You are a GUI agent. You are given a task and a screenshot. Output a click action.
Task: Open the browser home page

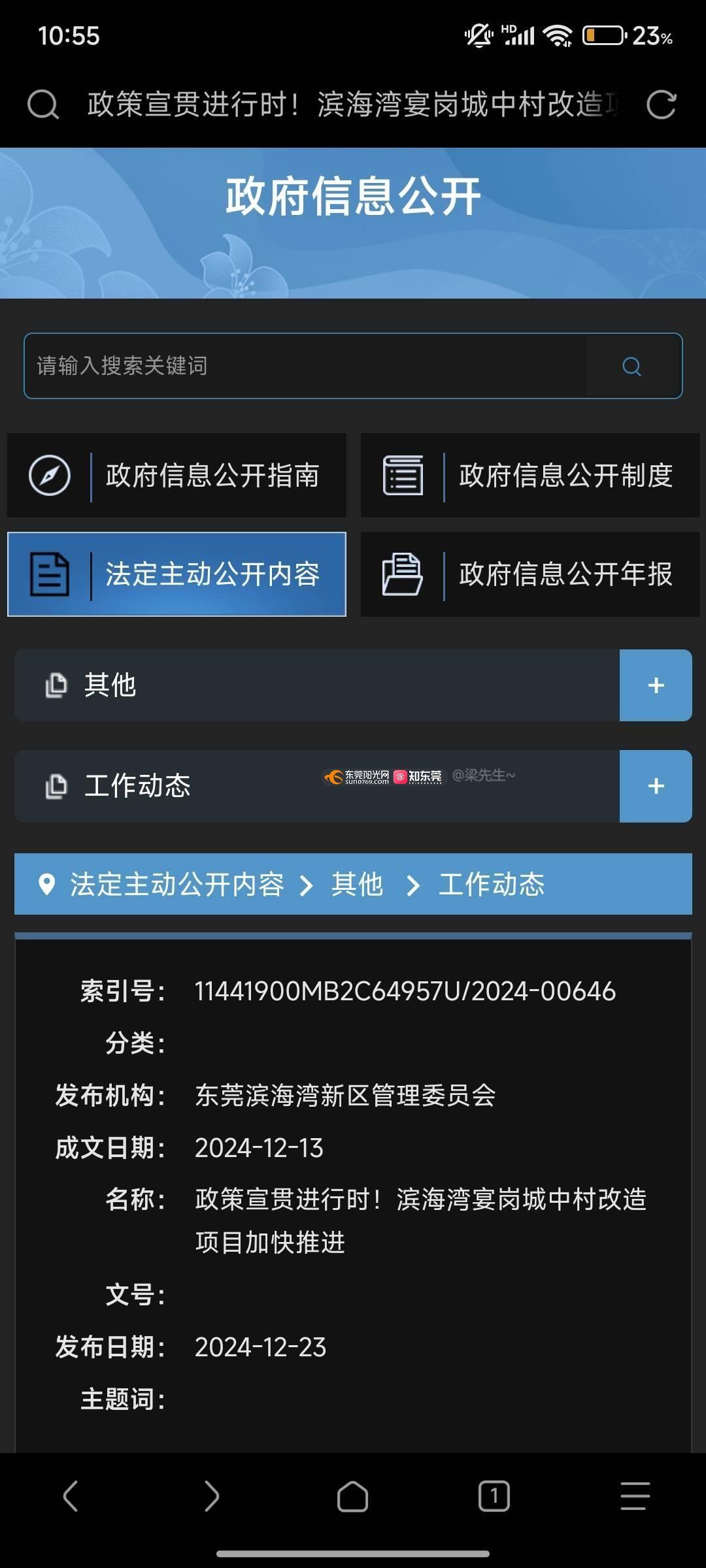coord(353,1496)
